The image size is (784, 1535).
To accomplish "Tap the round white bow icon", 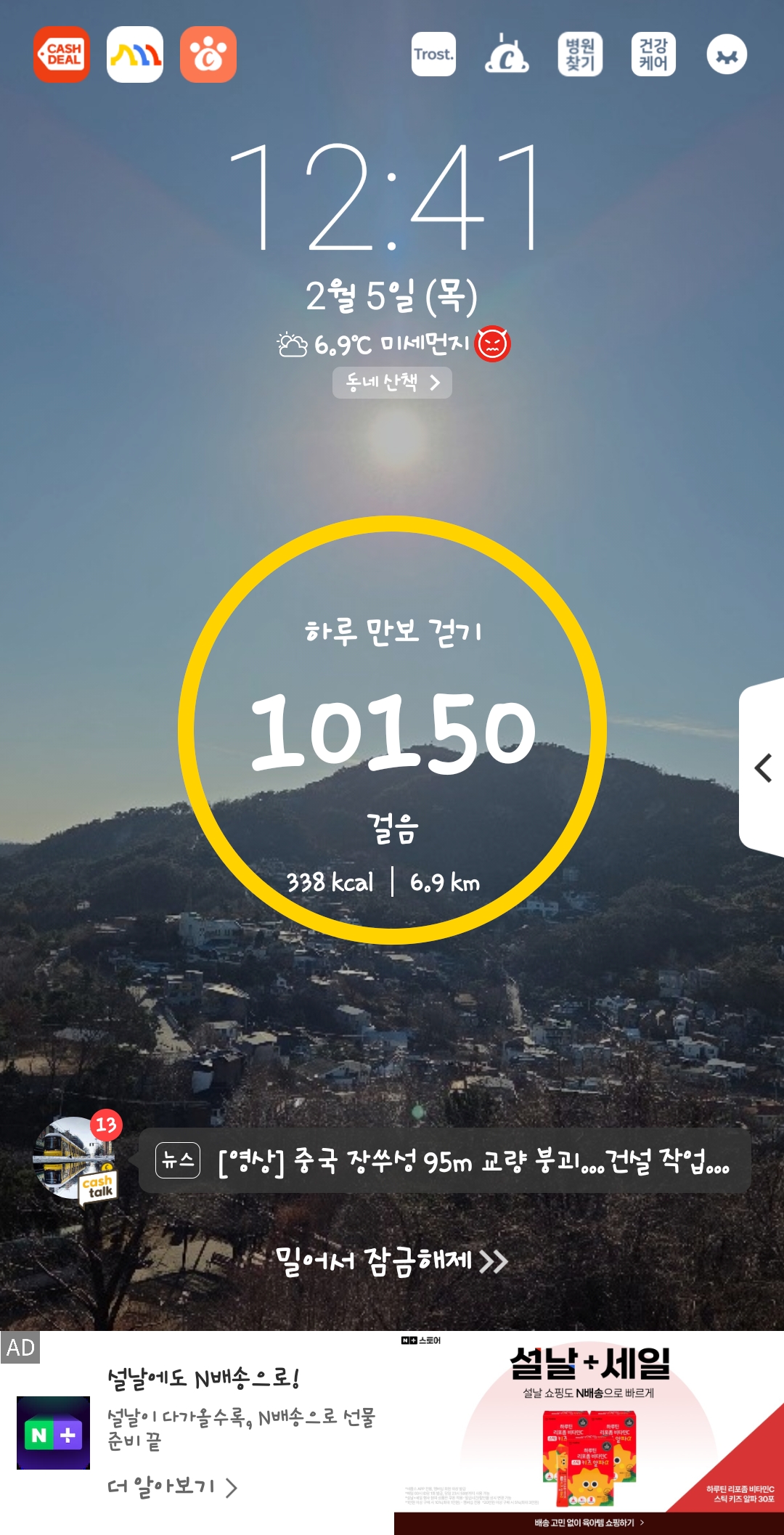I will pyautogui.click(x=727, y=54).
